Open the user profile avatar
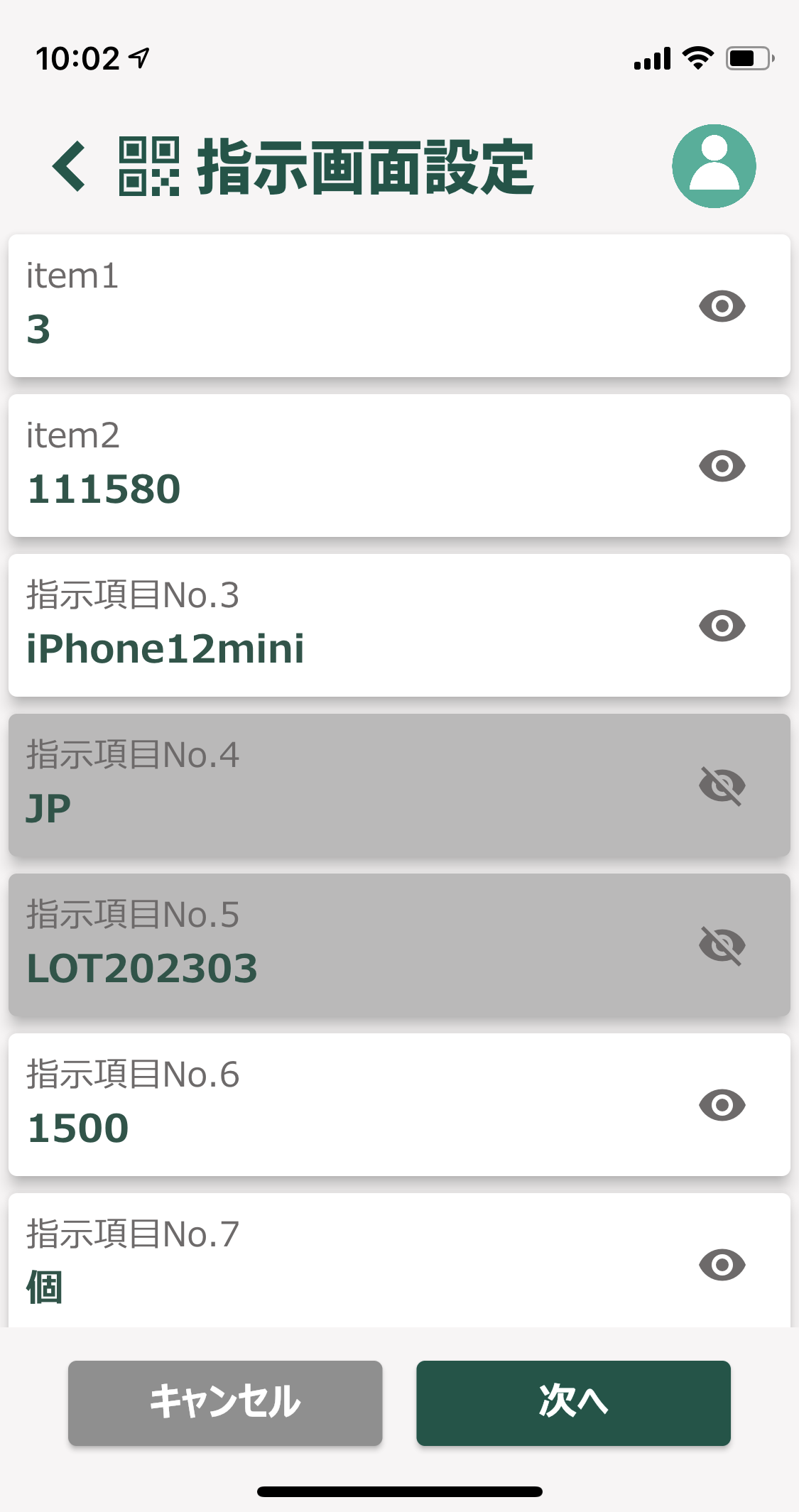The width and height of the screenshot is (799, 1512). click(x=714, y=166)
